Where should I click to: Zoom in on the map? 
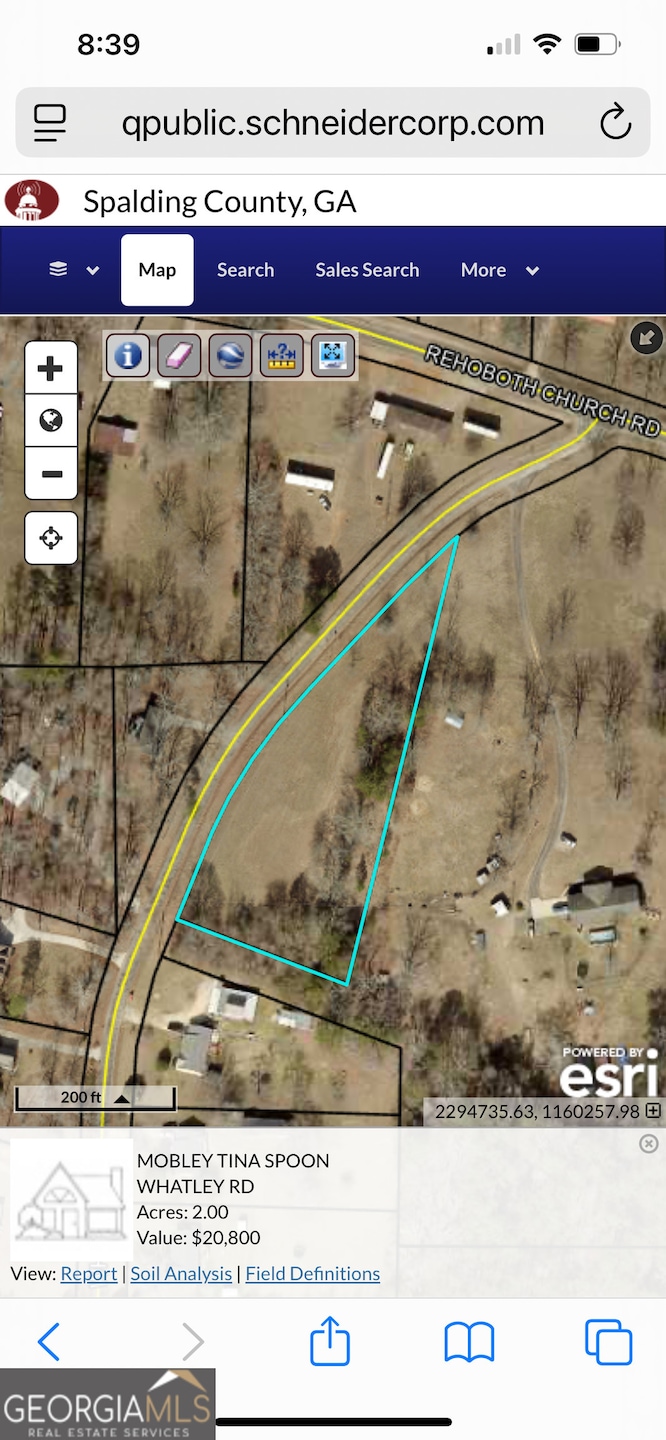point(51,369)
